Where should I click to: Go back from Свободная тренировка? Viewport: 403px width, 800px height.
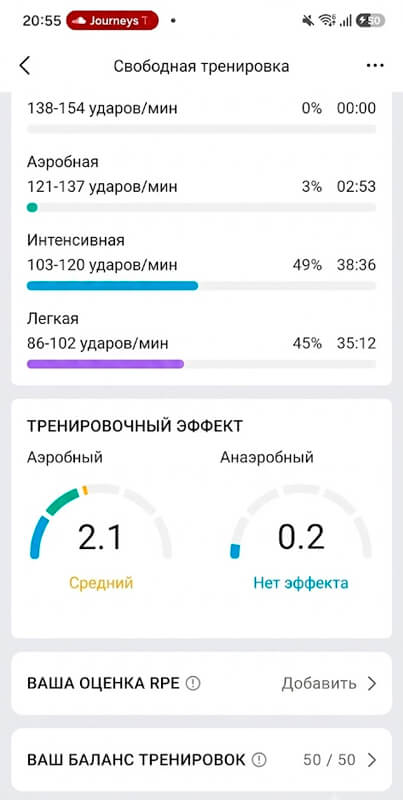pos(24,66)
